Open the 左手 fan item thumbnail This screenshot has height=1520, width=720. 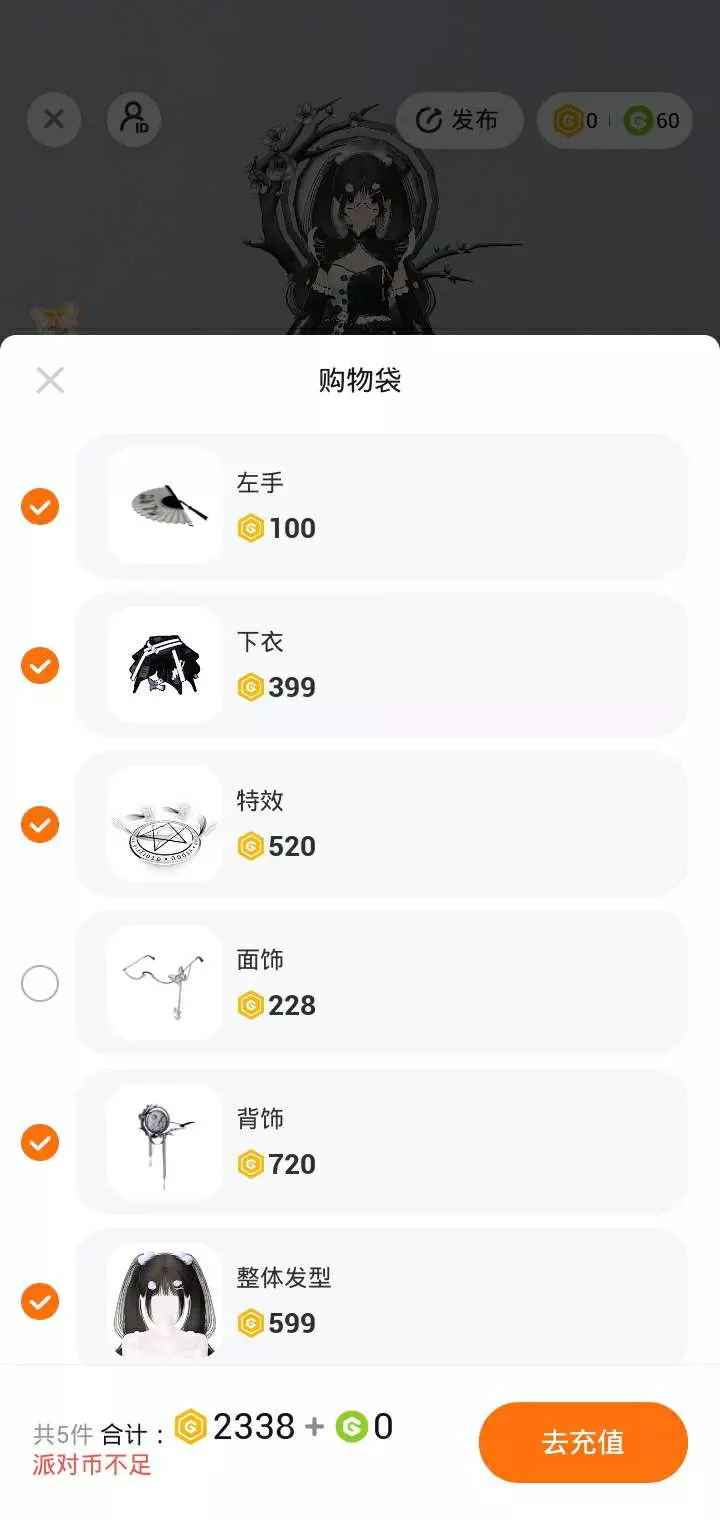tap(165, 506)
